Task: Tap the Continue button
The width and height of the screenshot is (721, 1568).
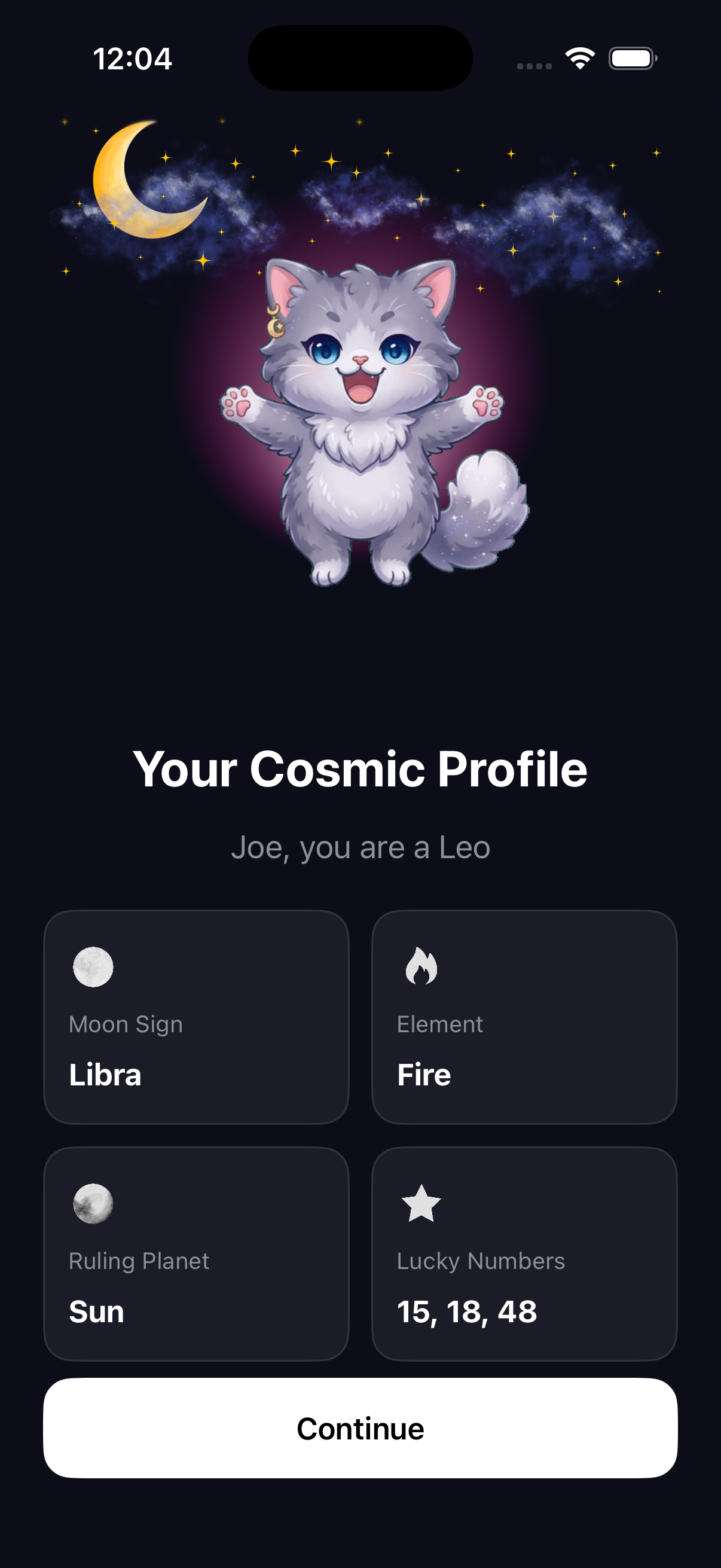Action: (x=360, y=1428)
